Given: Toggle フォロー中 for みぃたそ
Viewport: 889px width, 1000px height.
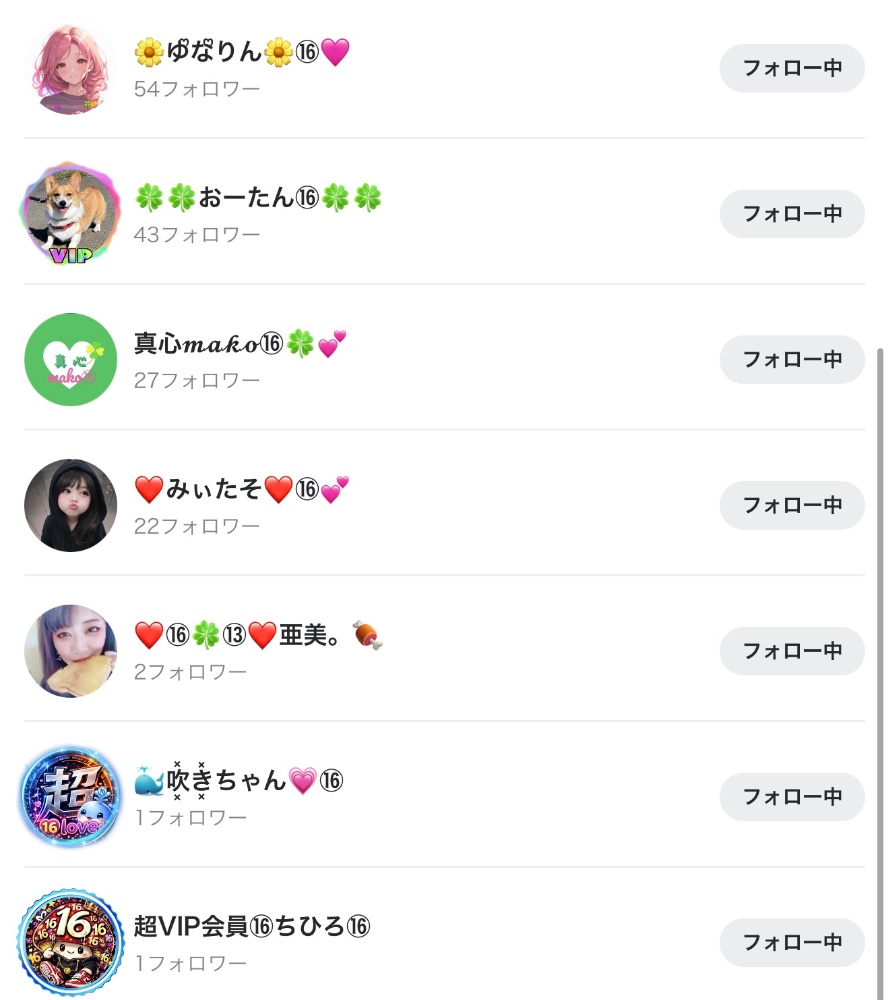Looking at the screenshot, I should pos(791,506).
